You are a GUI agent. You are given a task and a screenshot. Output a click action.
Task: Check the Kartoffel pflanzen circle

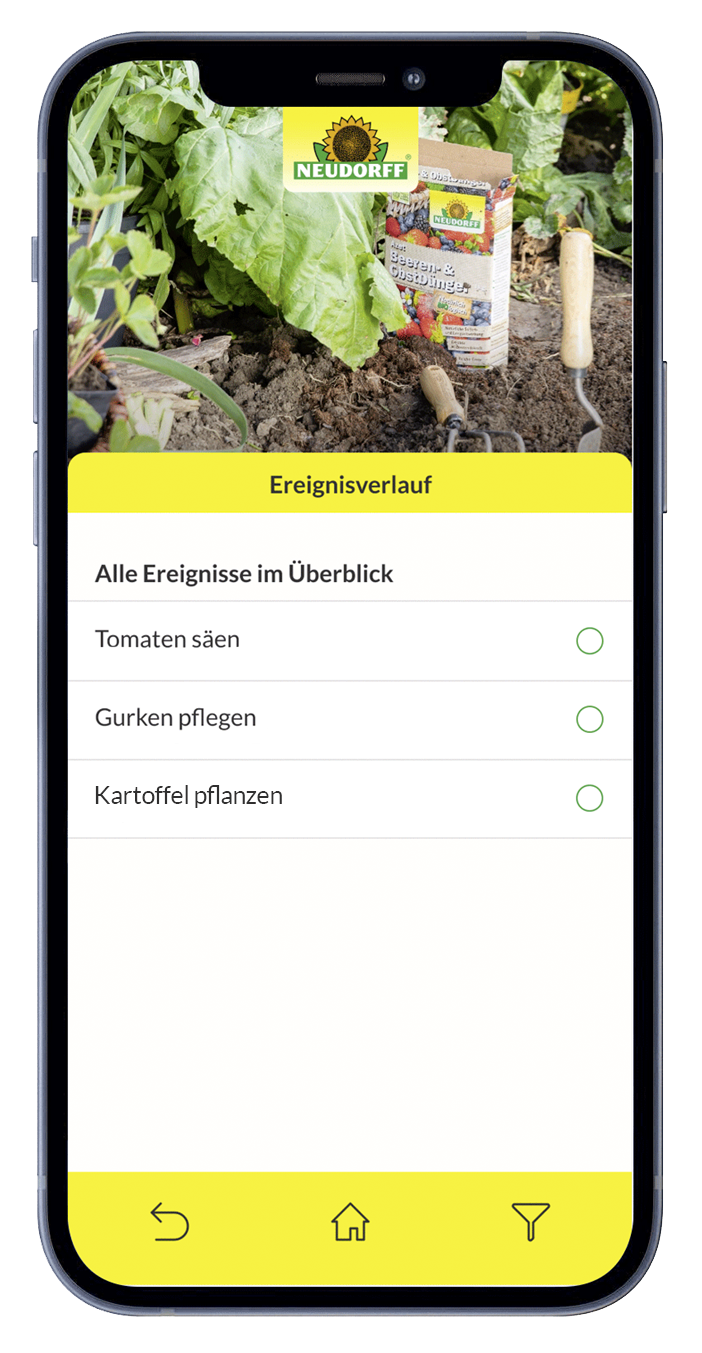pyautogui.click(x=590, y=798)
